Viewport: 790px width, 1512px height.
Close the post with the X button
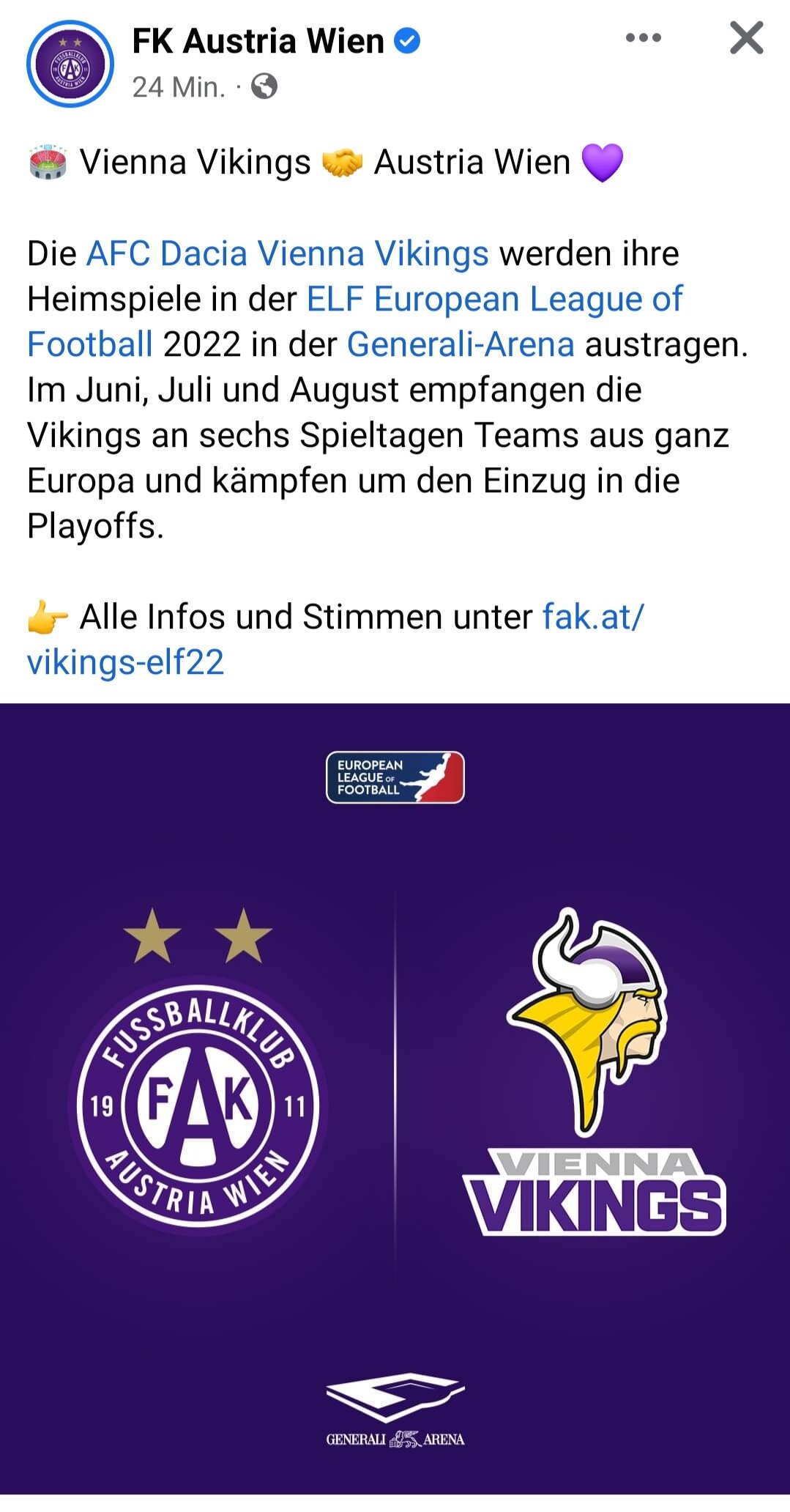(746, 38)
